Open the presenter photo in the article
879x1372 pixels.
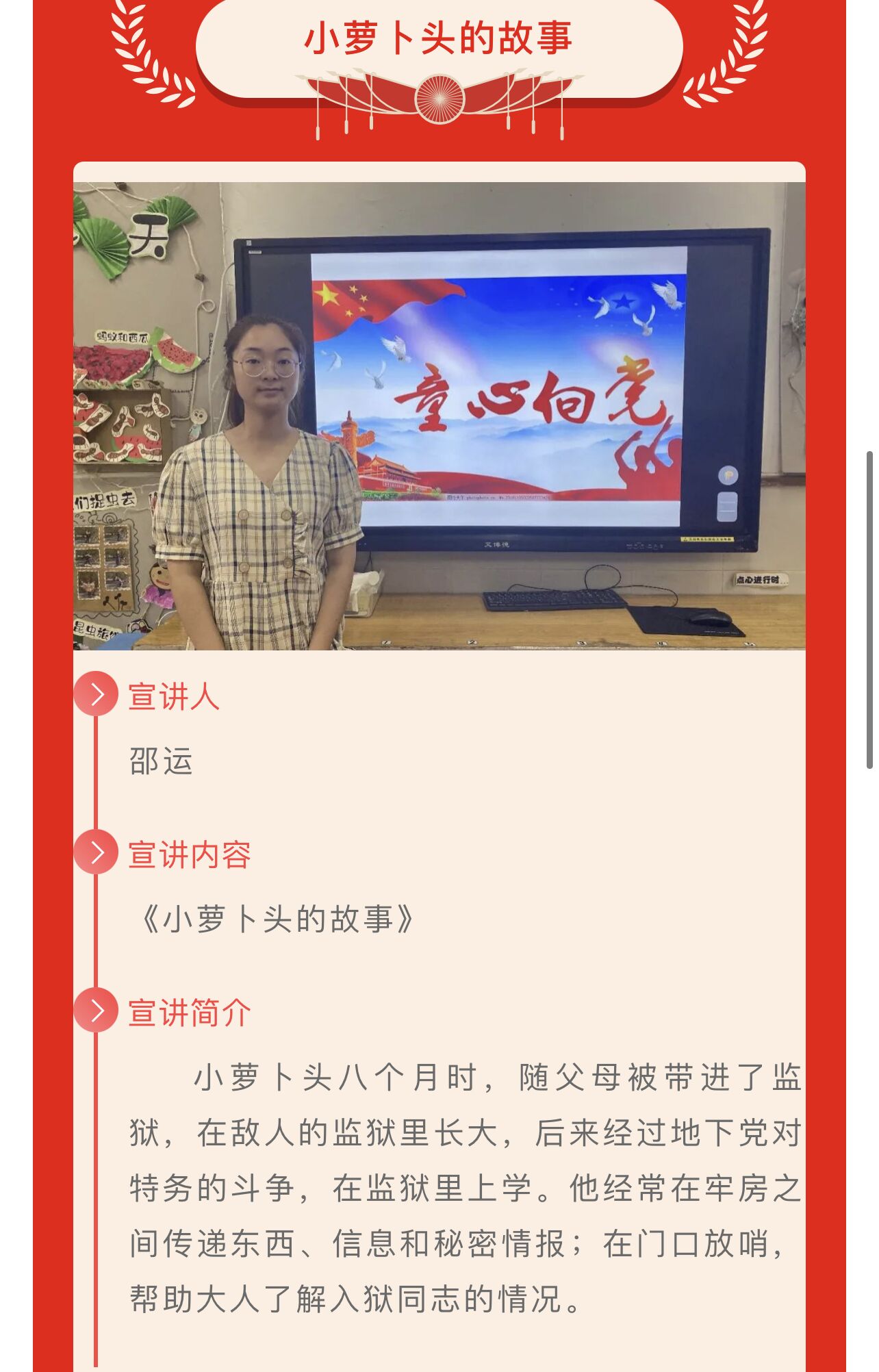point(439,416)
